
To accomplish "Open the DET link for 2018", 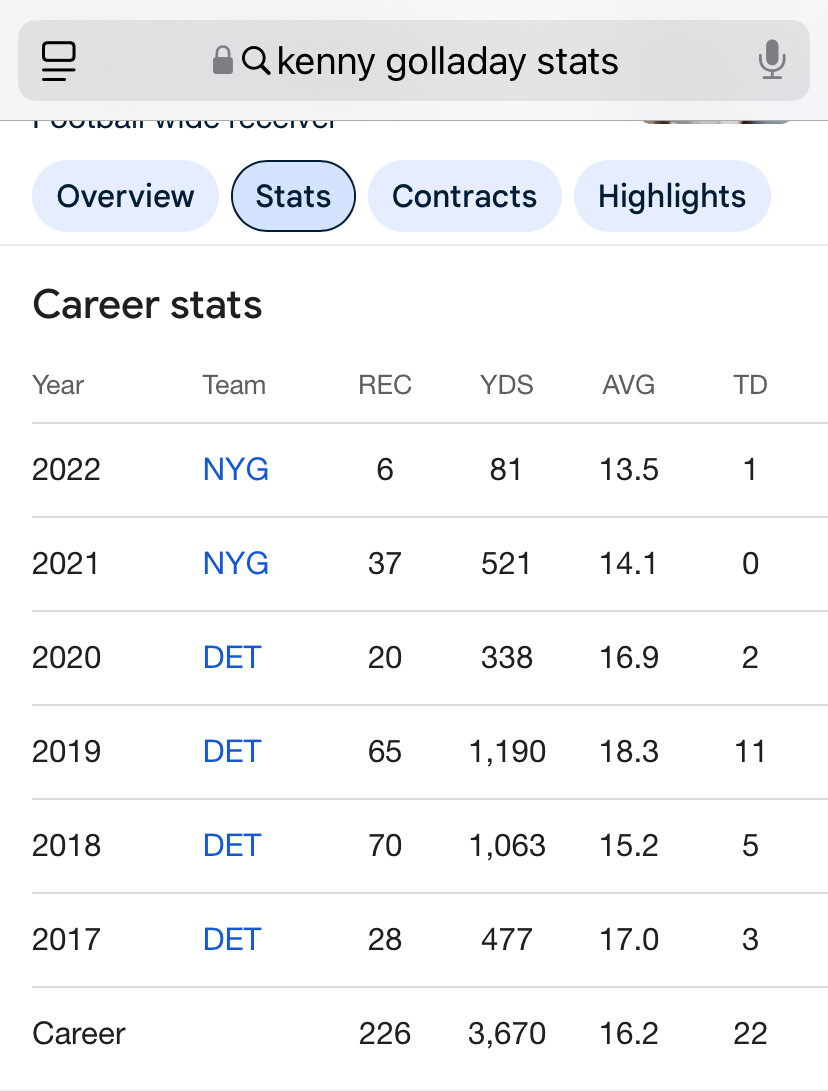I will coord(232,845).
